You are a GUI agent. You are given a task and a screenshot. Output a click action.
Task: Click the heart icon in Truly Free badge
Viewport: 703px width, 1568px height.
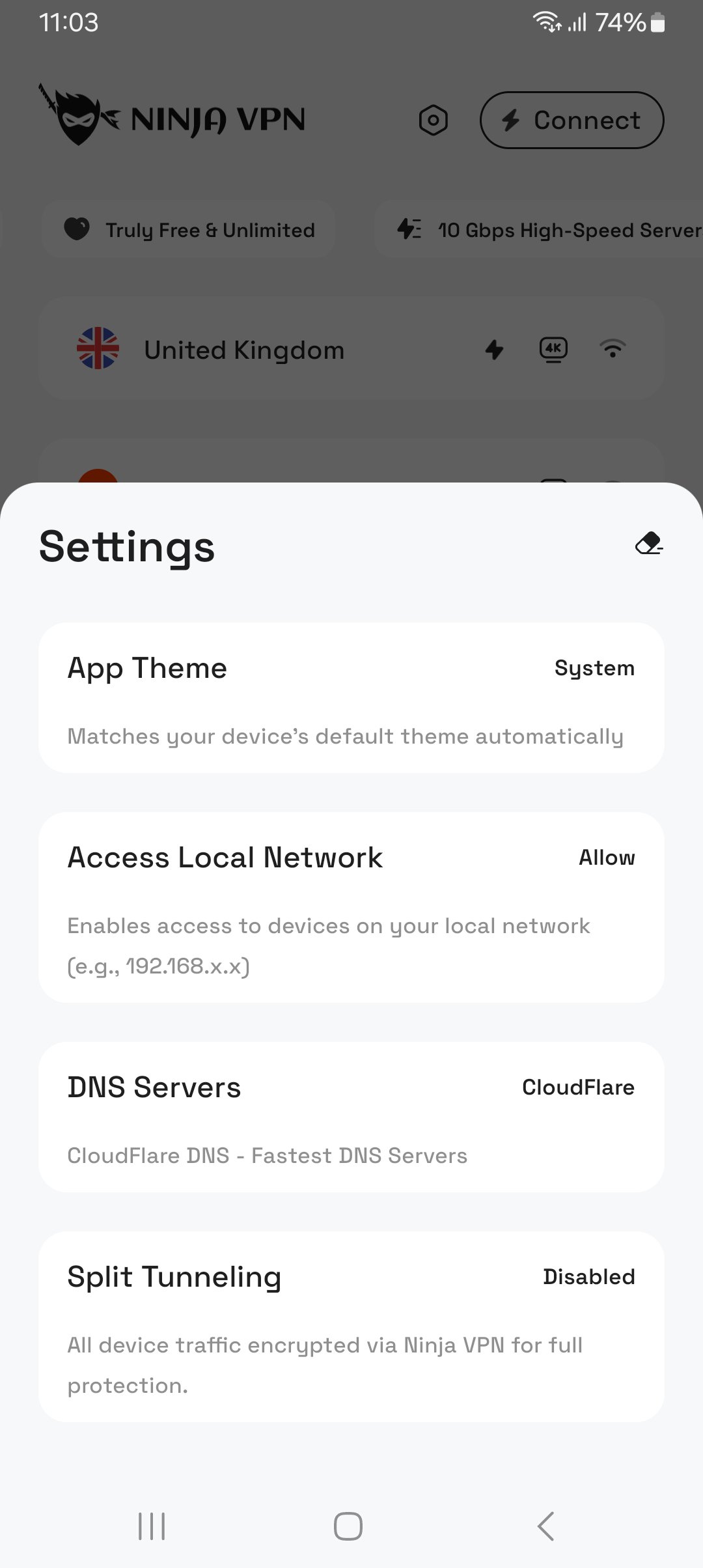78,229
